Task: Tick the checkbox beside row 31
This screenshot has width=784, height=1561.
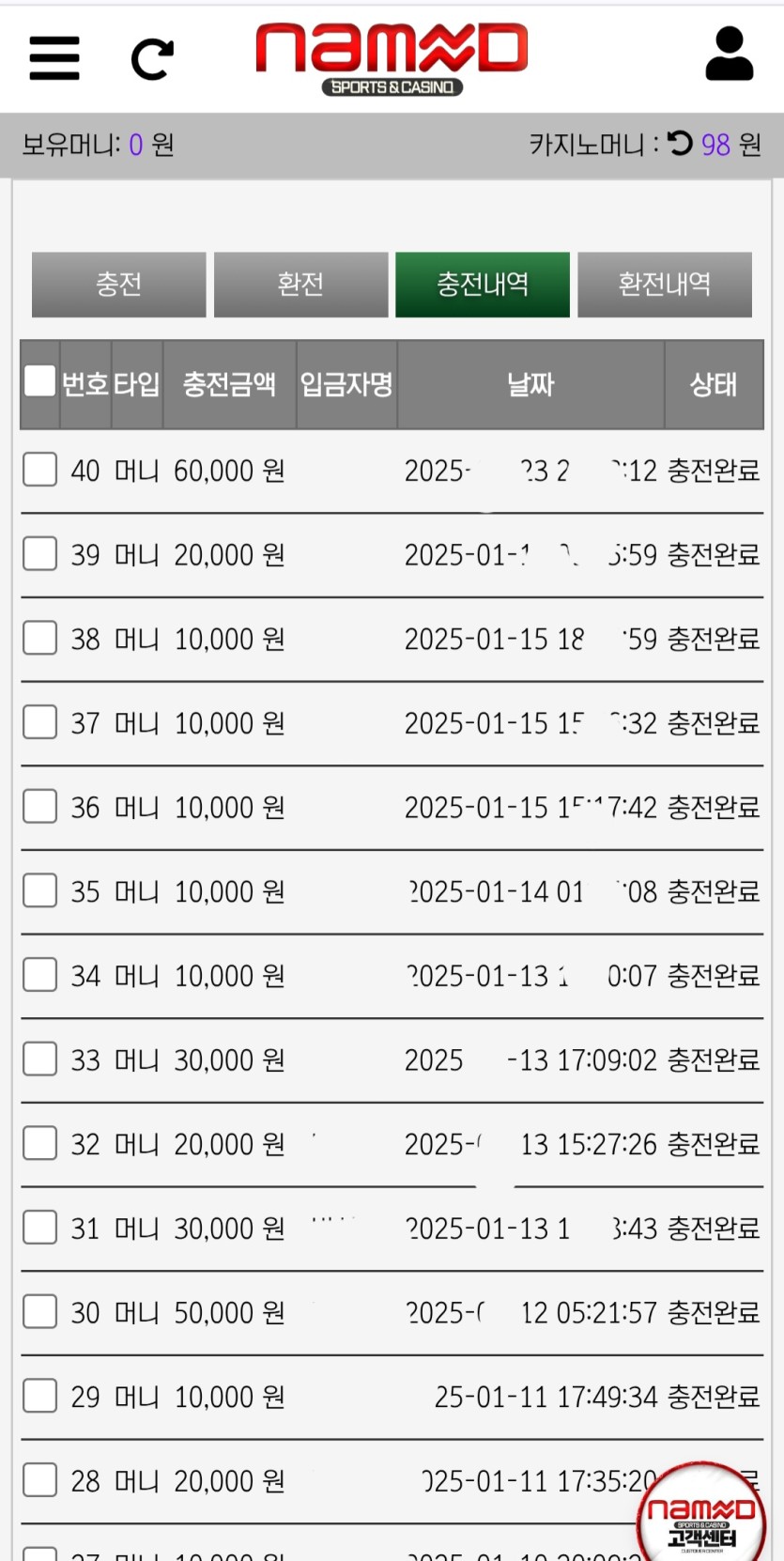Action: (39, 1228)
